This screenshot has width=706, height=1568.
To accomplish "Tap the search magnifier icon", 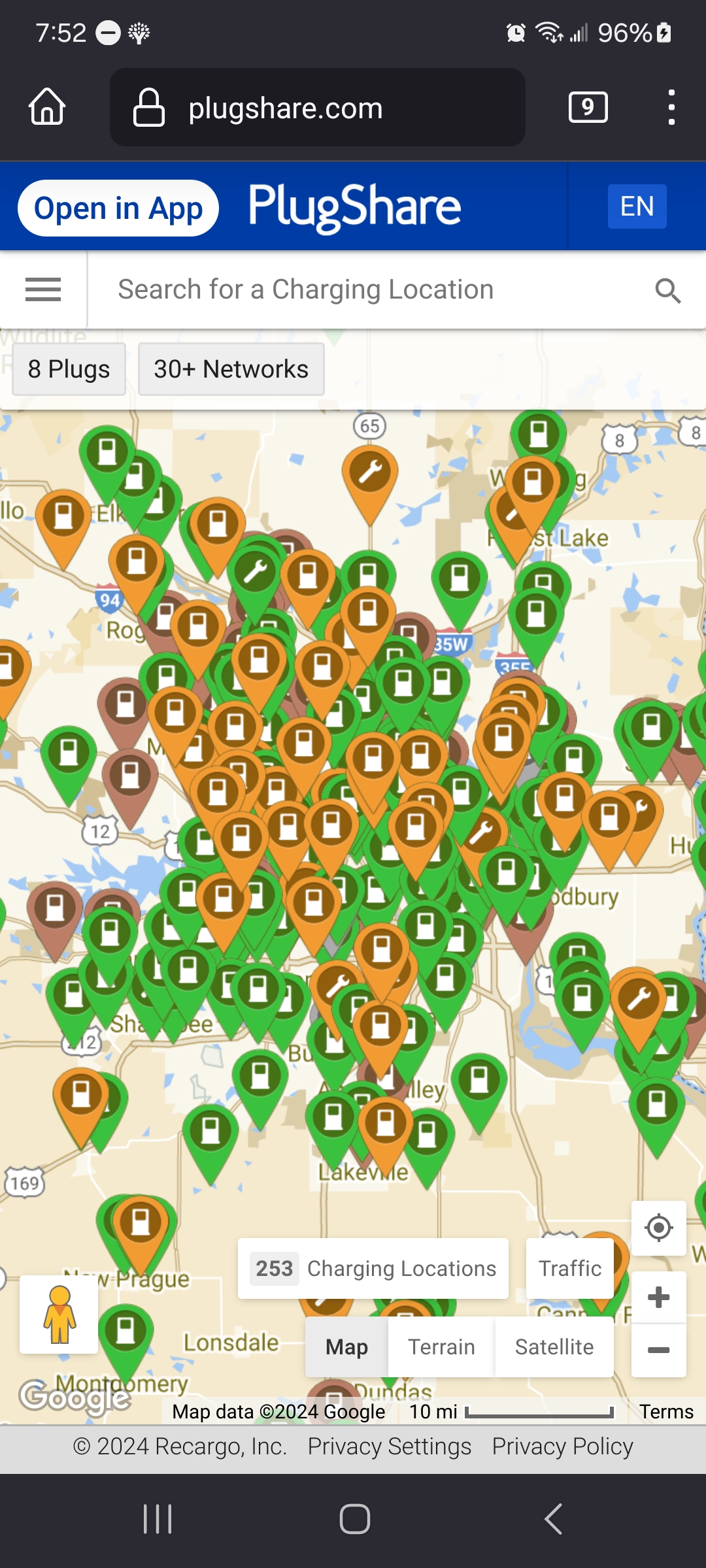I will 667,290.
